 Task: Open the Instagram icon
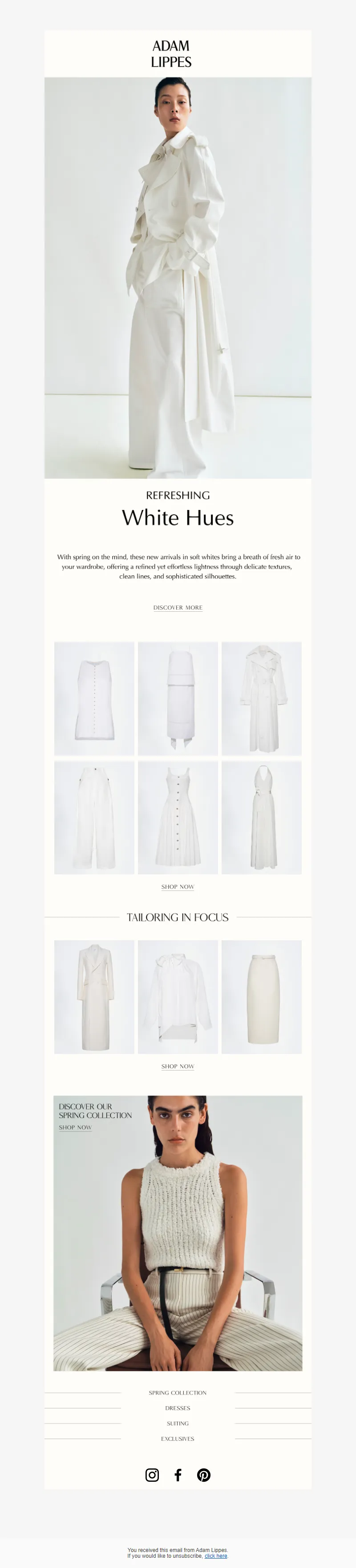152,1475
